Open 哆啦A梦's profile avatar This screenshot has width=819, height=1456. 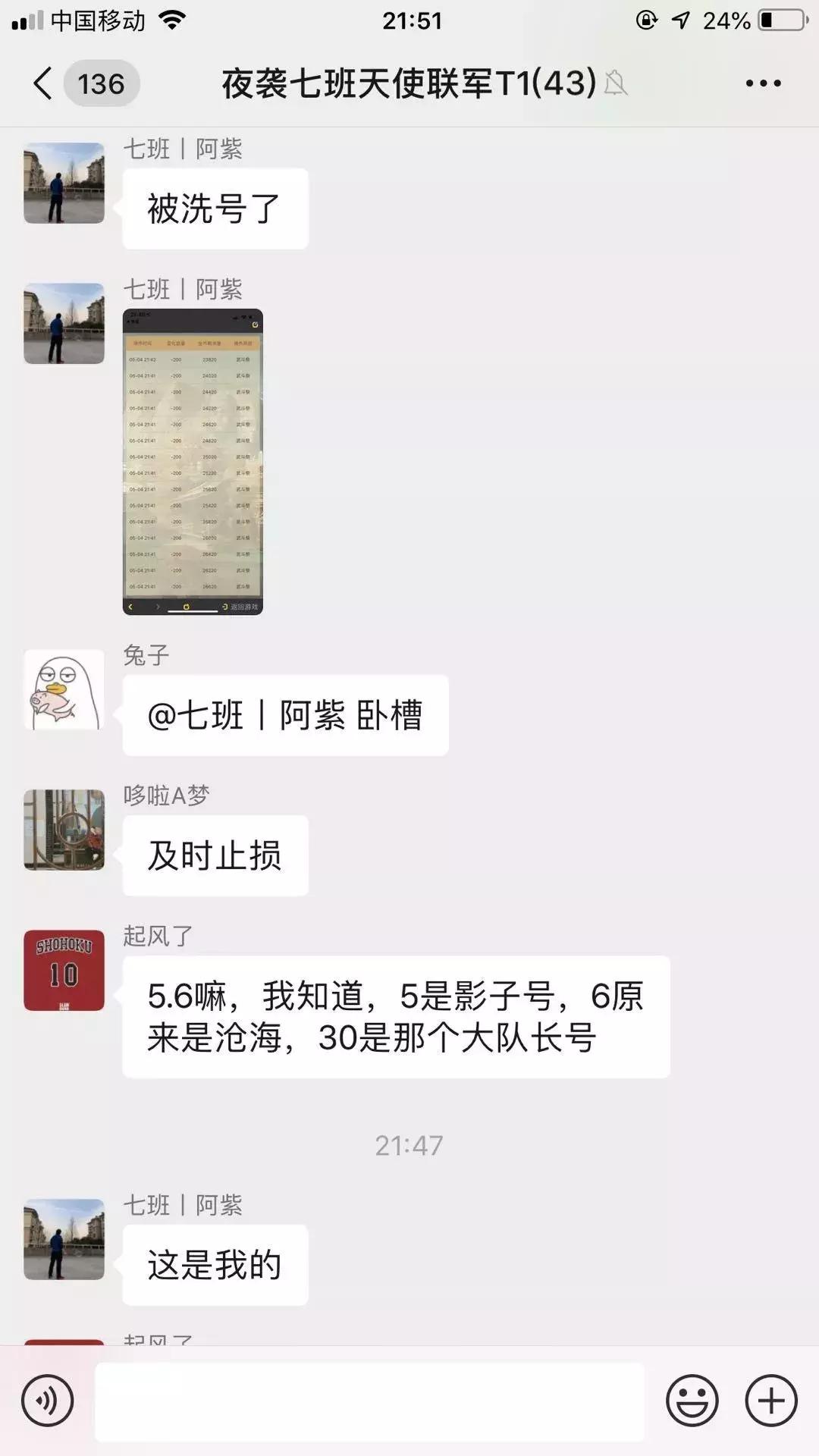click(64, 830)
